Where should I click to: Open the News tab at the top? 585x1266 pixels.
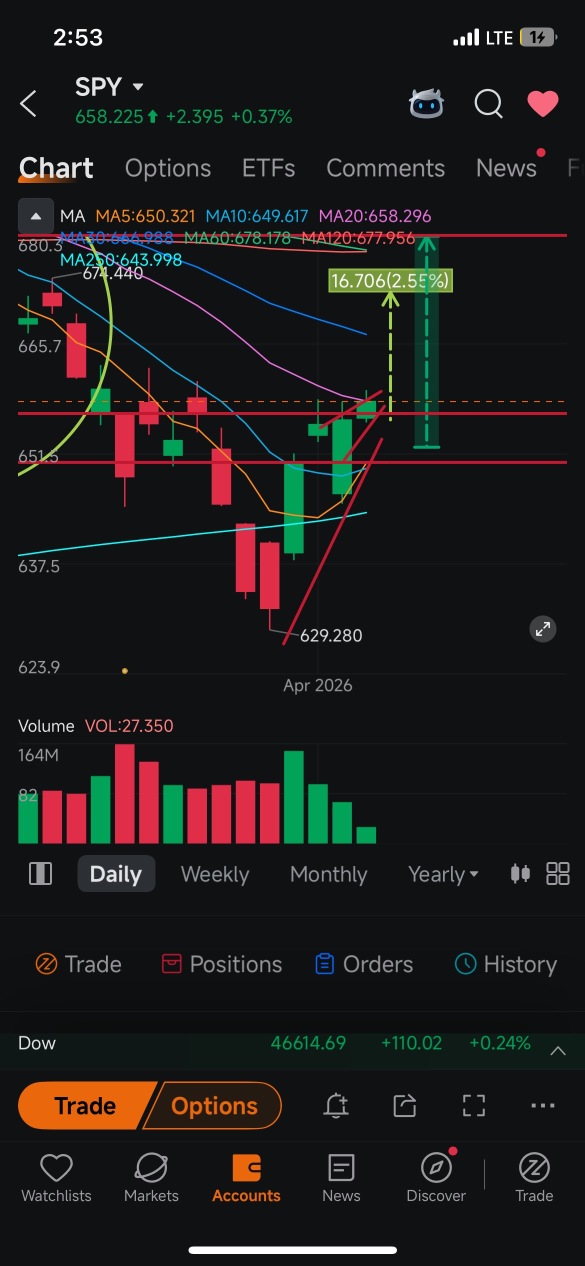[506, 168]
